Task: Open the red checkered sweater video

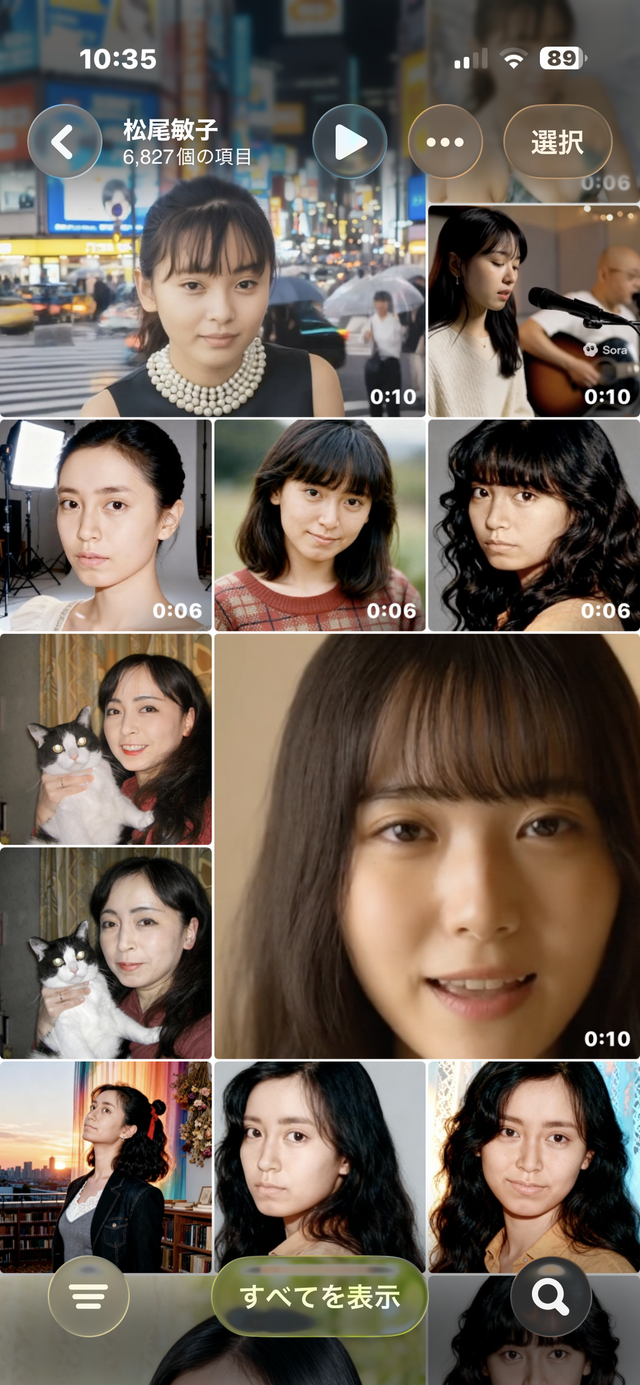Action: pos(319,525)
